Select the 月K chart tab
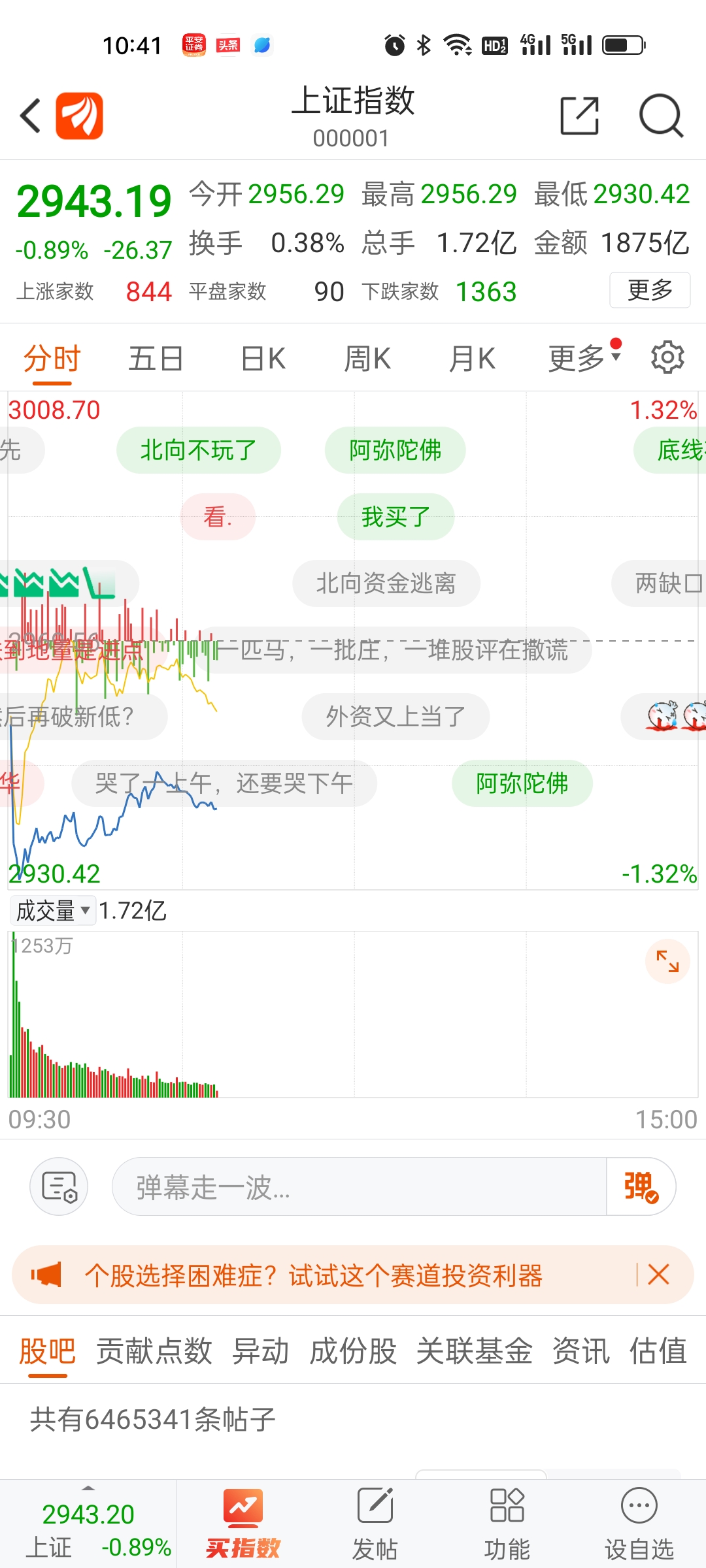This screenshot has width=706, height=1568. [472, 359]
